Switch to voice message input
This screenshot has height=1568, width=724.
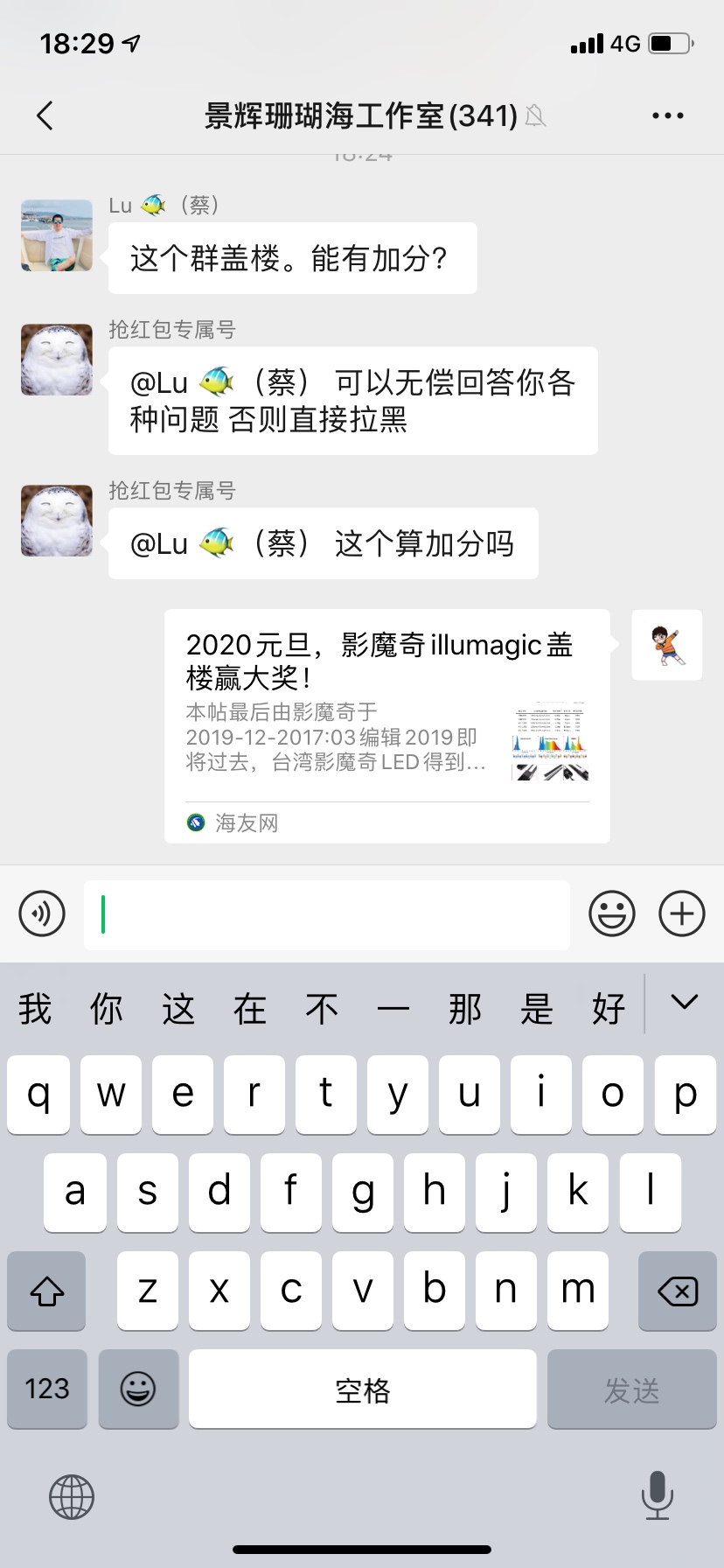point(42,914)
